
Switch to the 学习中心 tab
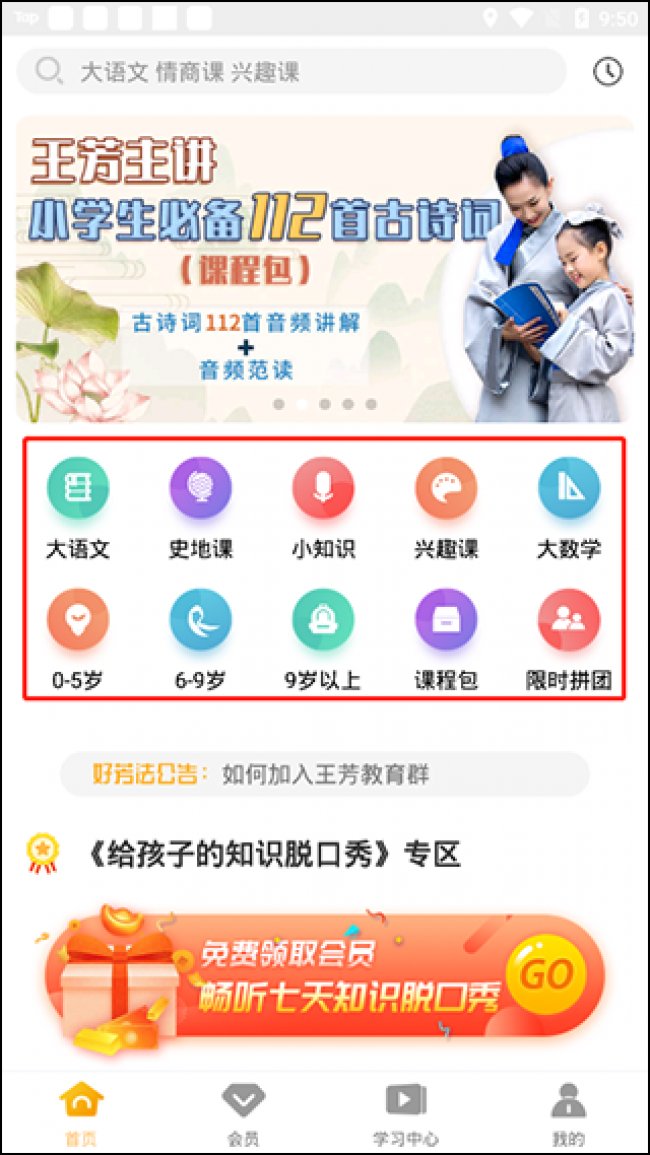(406, 1113)
